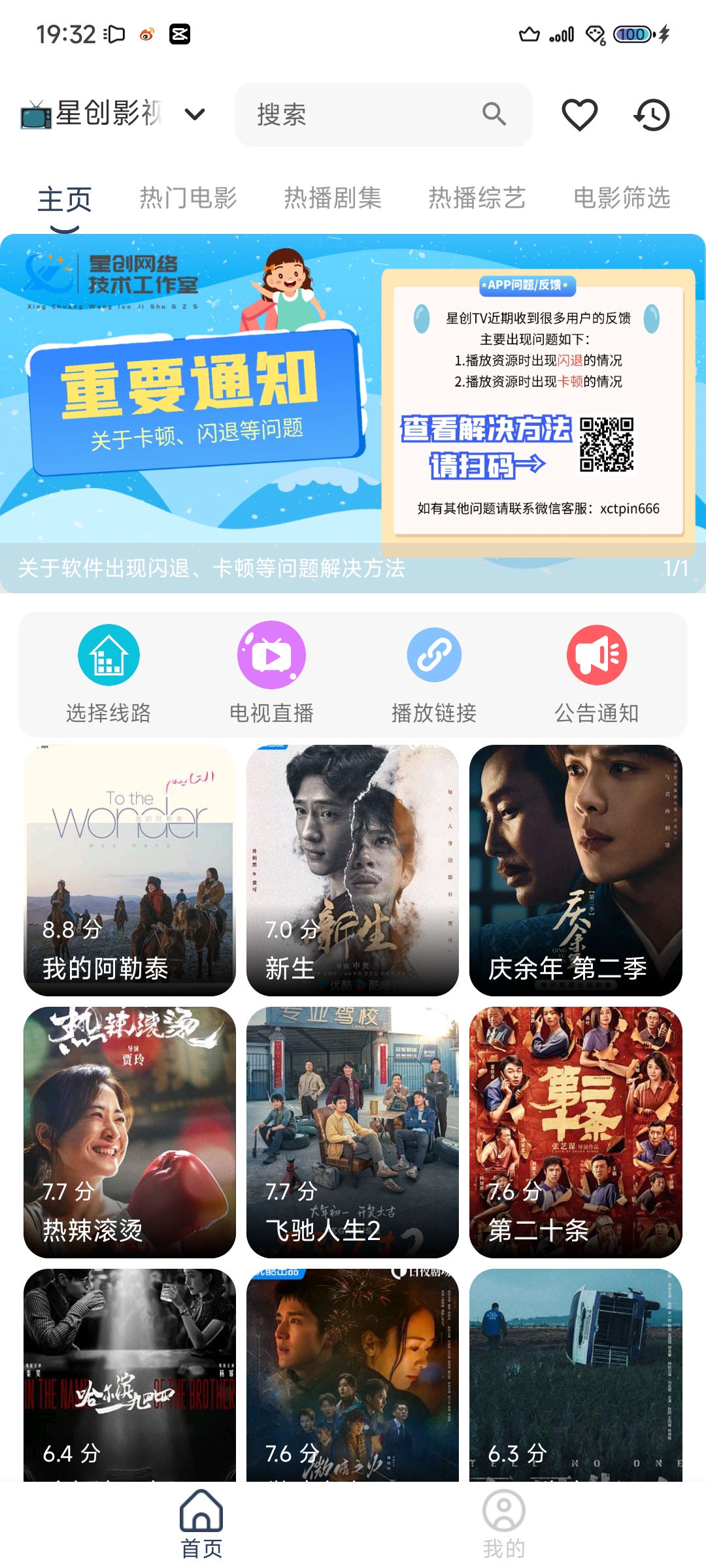The width and height of the screenshot is (706, 1568).
Task: Open the 热辣滚烫 movie poster
Action: pyautogui.click(x=129, y=1127)
